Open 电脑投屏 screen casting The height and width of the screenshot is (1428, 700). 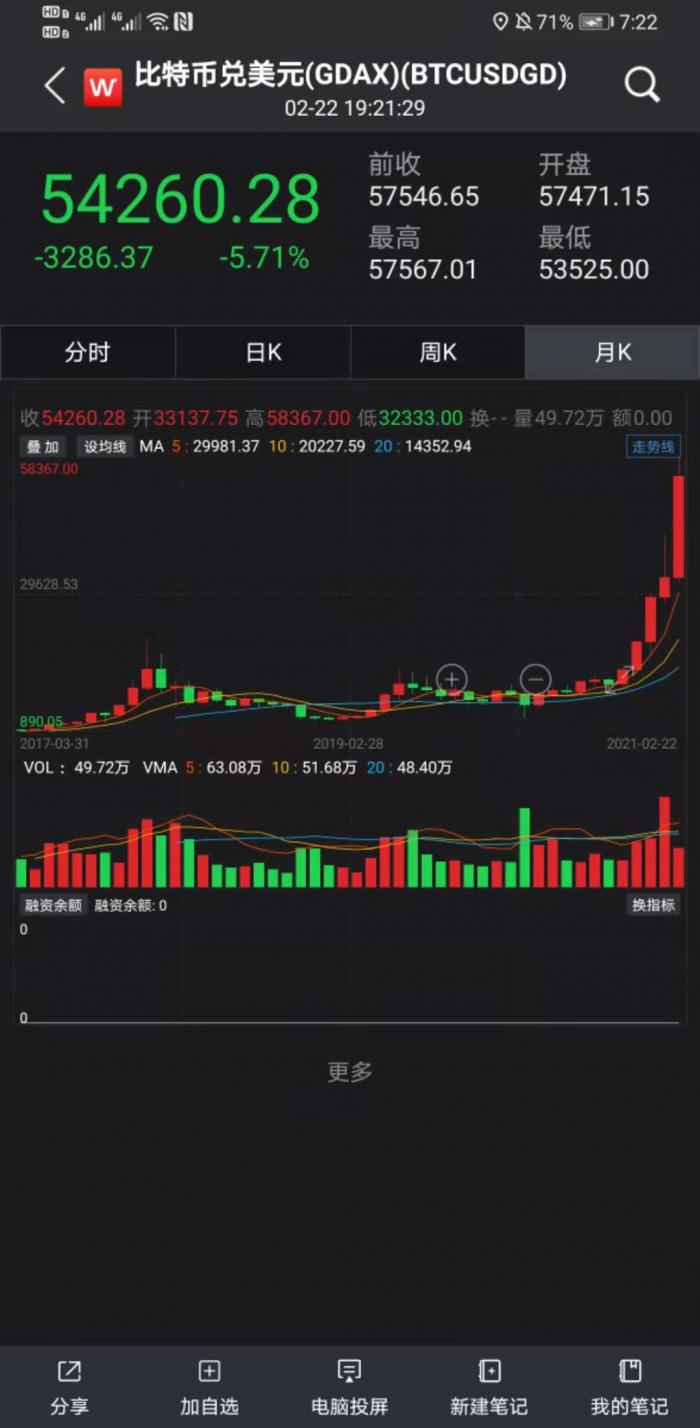tap(349, 1386)
